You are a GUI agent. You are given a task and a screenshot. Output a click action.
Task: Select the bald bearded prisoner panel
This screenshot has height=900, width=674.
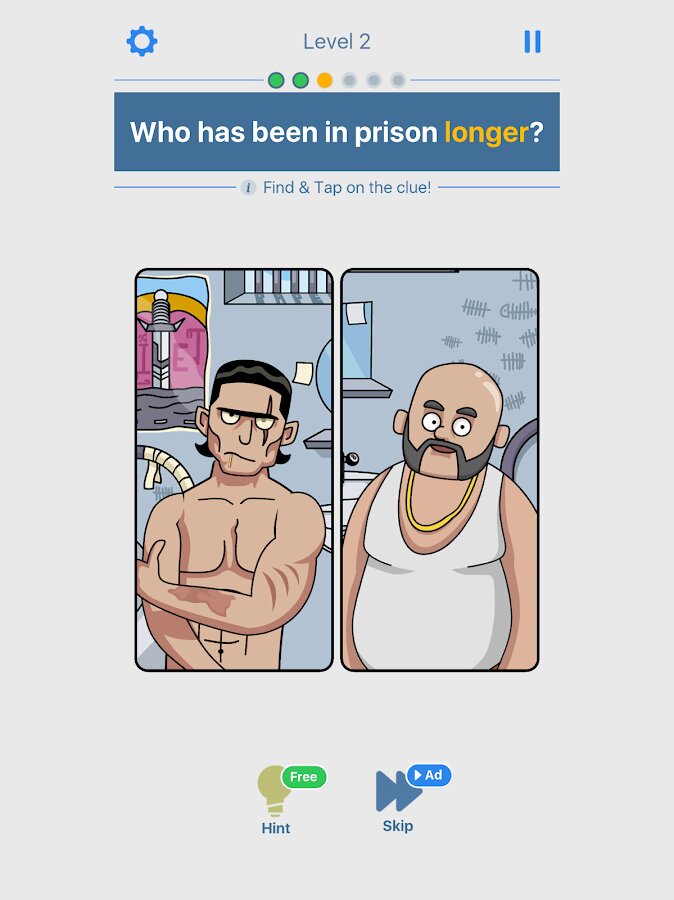coord(440,470)
